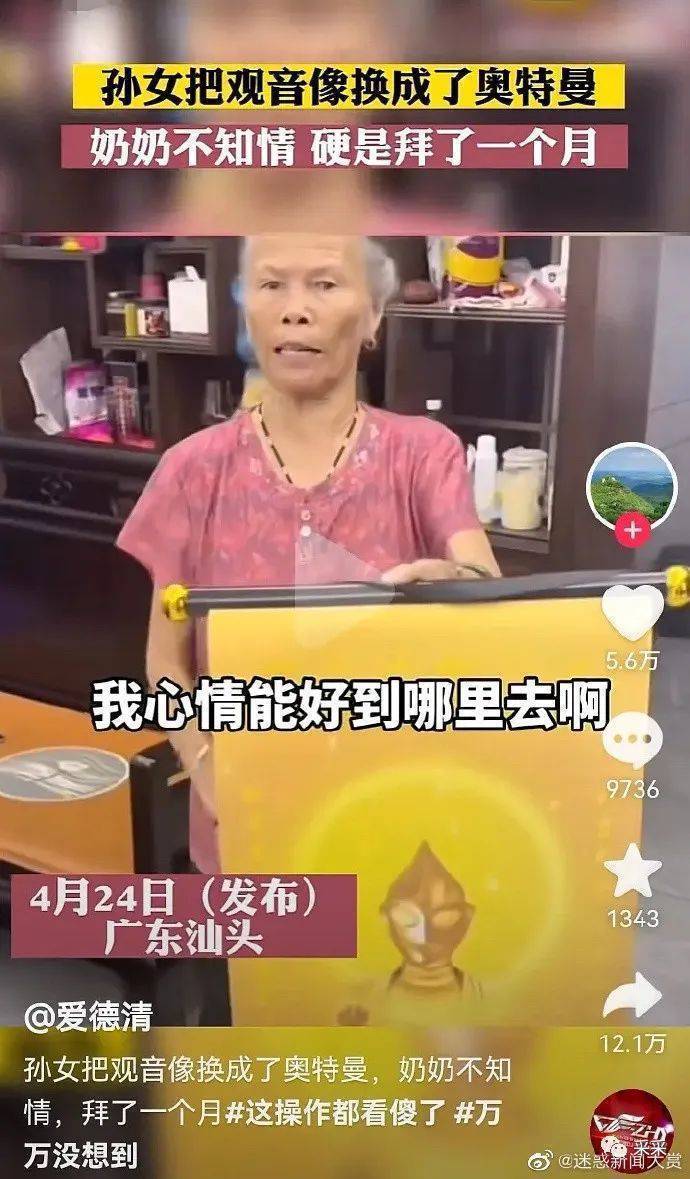Open @爱德清 profile from the username
690x1179 pixels.
pyautogui.click(x=88, y=1019)
